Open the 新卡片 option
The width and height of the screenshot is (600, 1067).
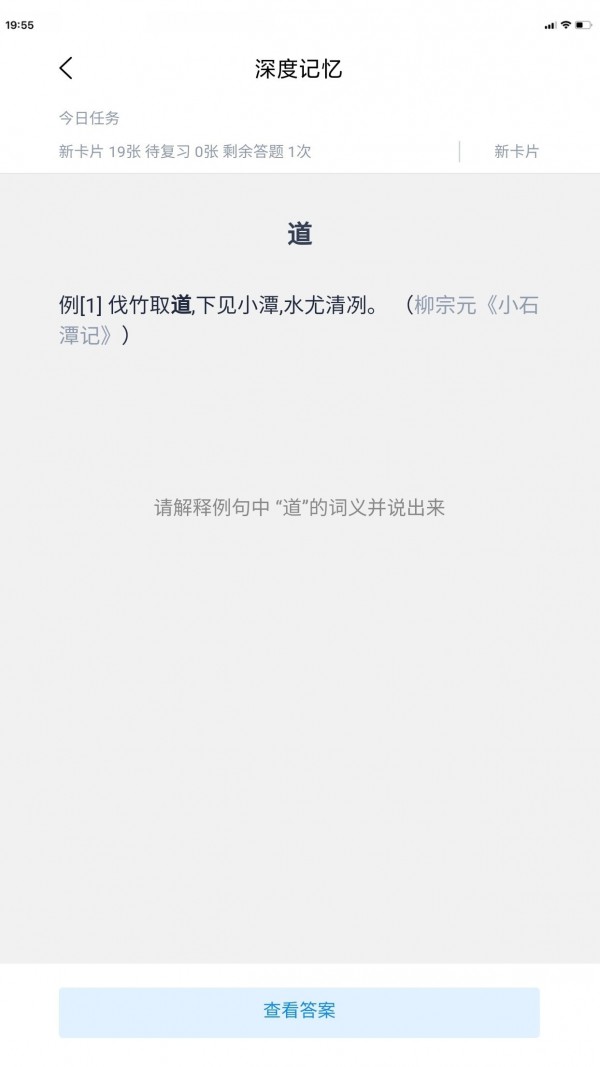(516, 152)
